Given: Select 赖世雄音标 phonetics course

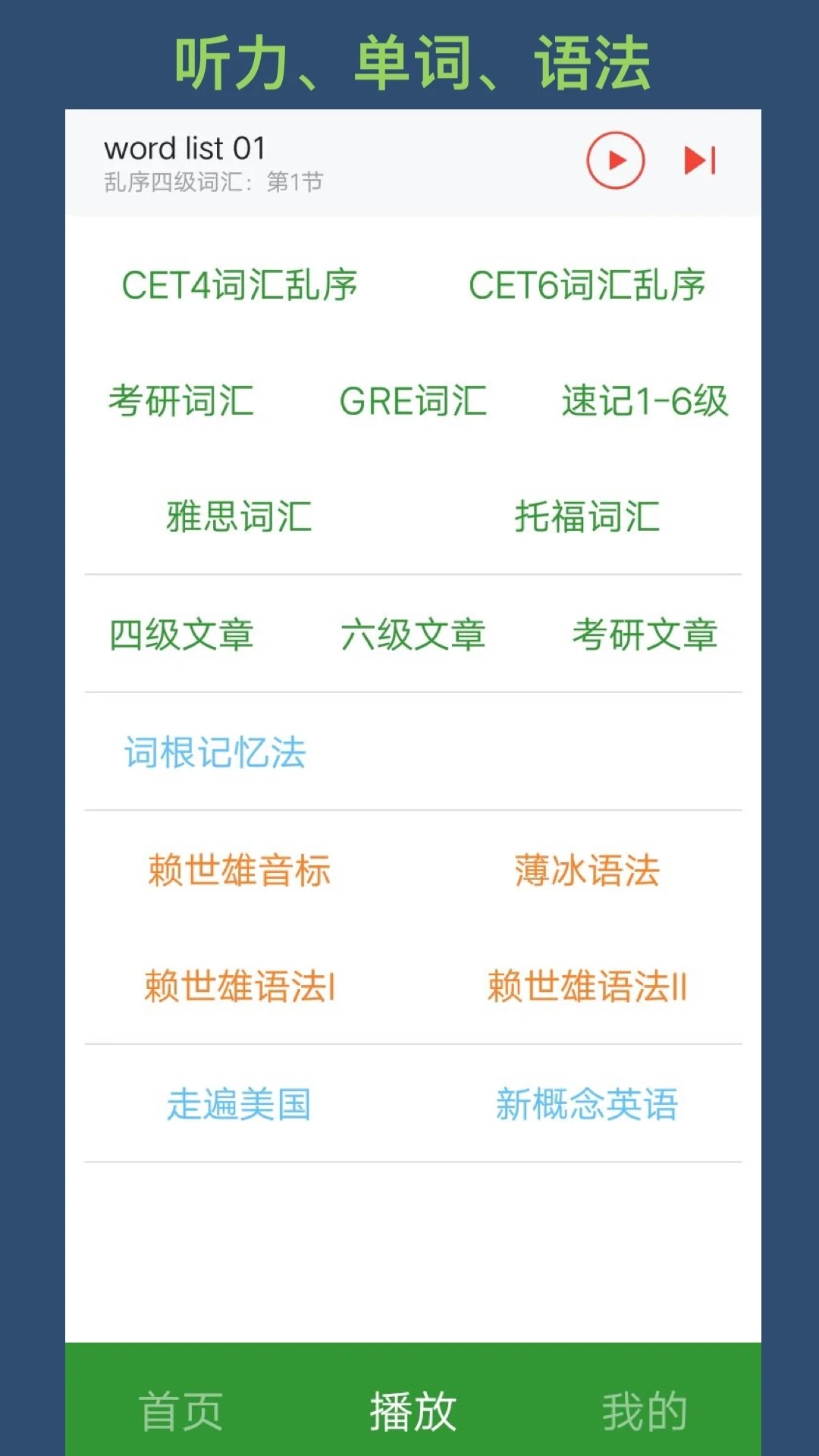Looking at the screenshot, I should click(238, 872).
